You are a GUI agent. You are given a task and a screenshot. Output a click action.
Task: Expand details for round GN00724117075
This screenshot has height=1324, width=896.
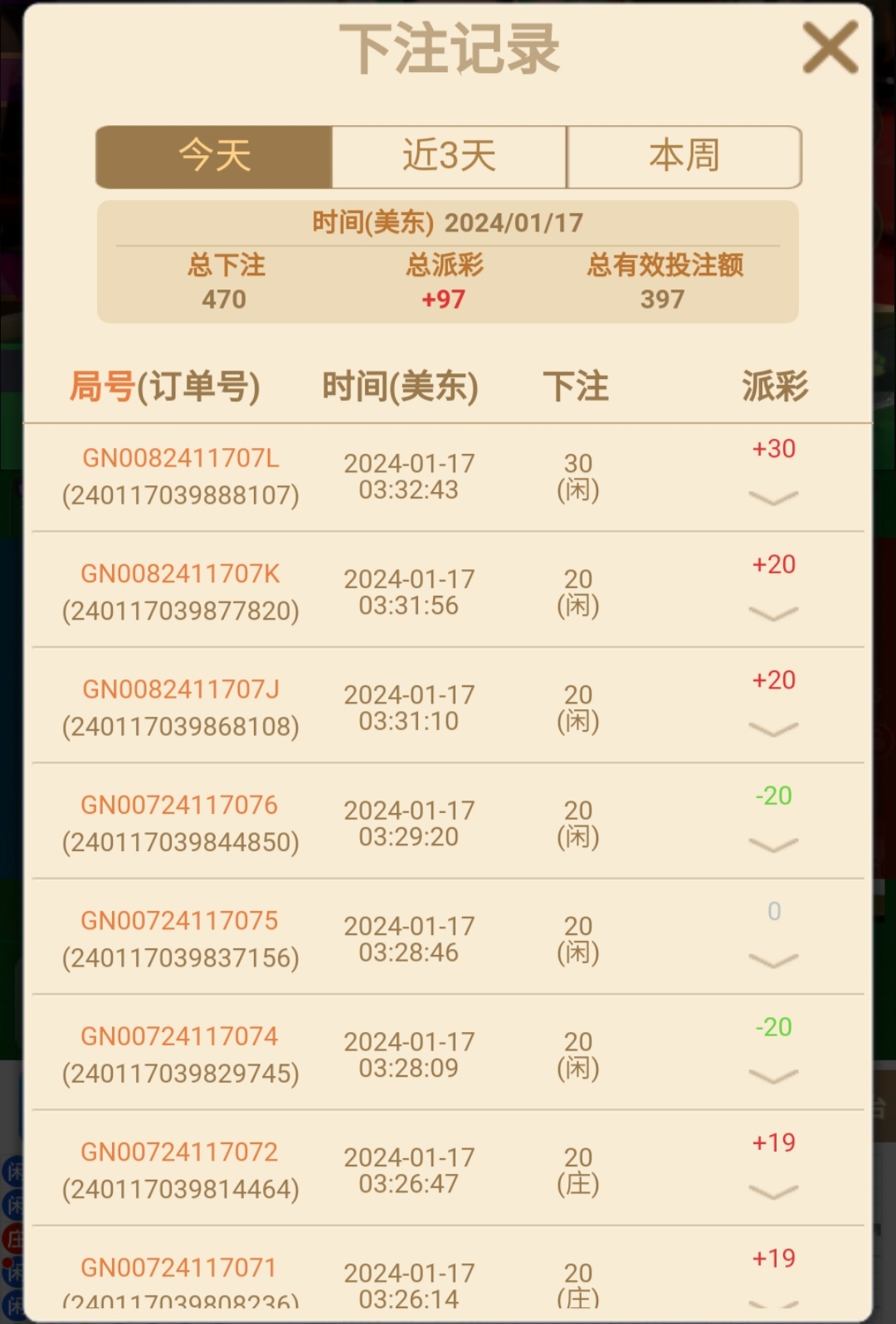coord(773,961)
